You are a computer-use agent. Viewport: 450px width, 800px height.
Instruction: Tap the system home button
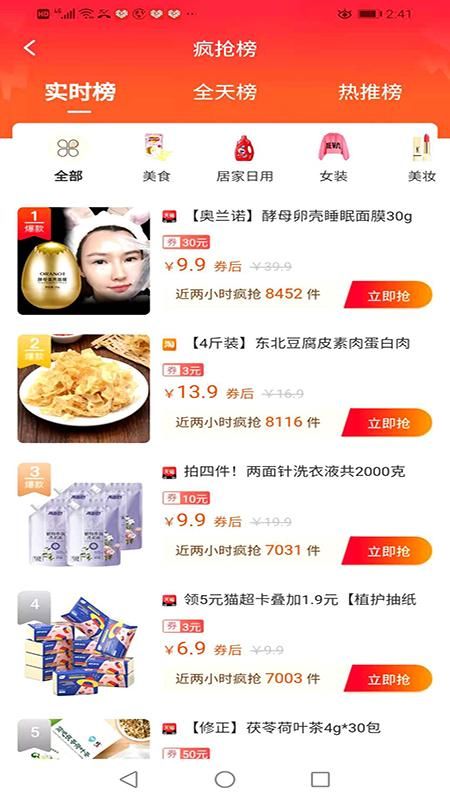pos(224,779)
